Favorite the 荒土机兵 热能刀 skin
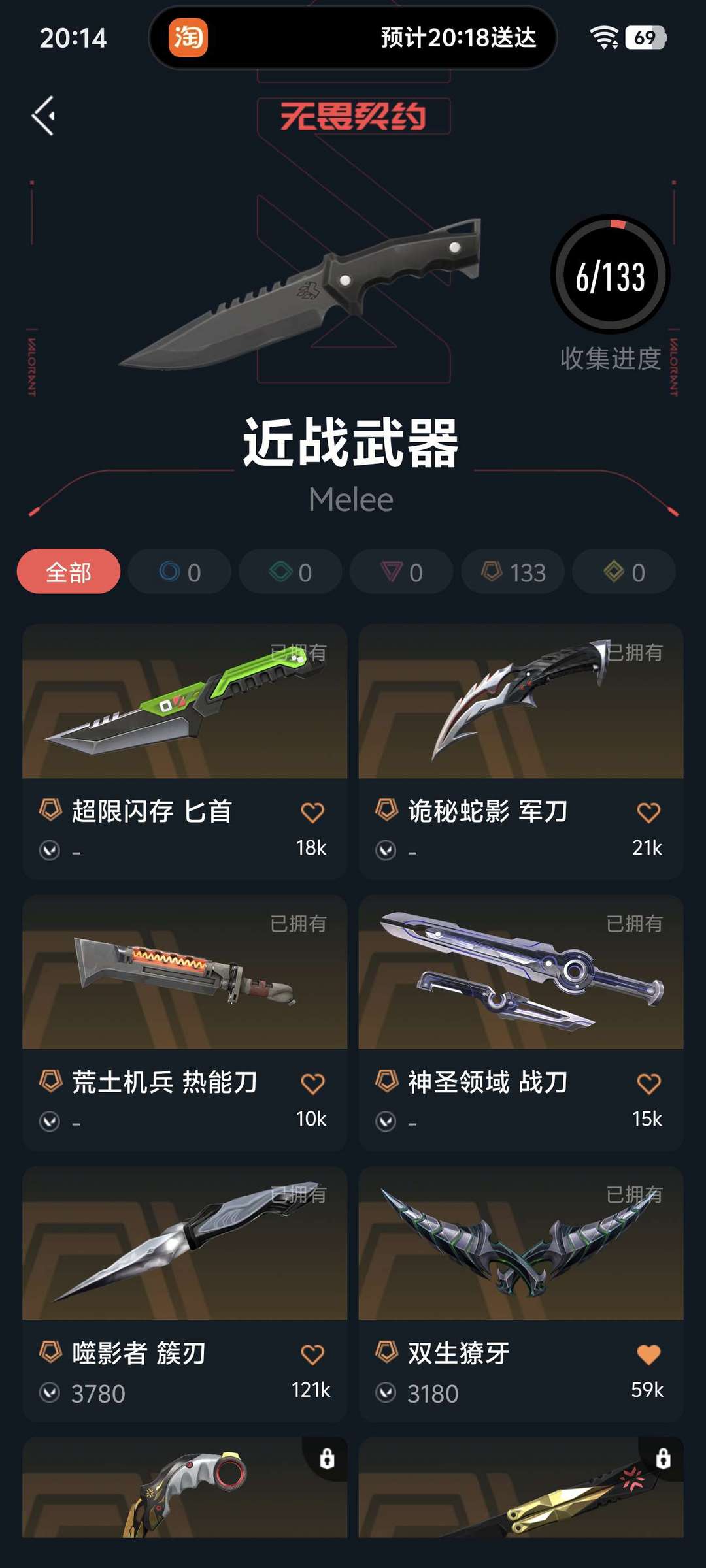 click(312, 1084)
